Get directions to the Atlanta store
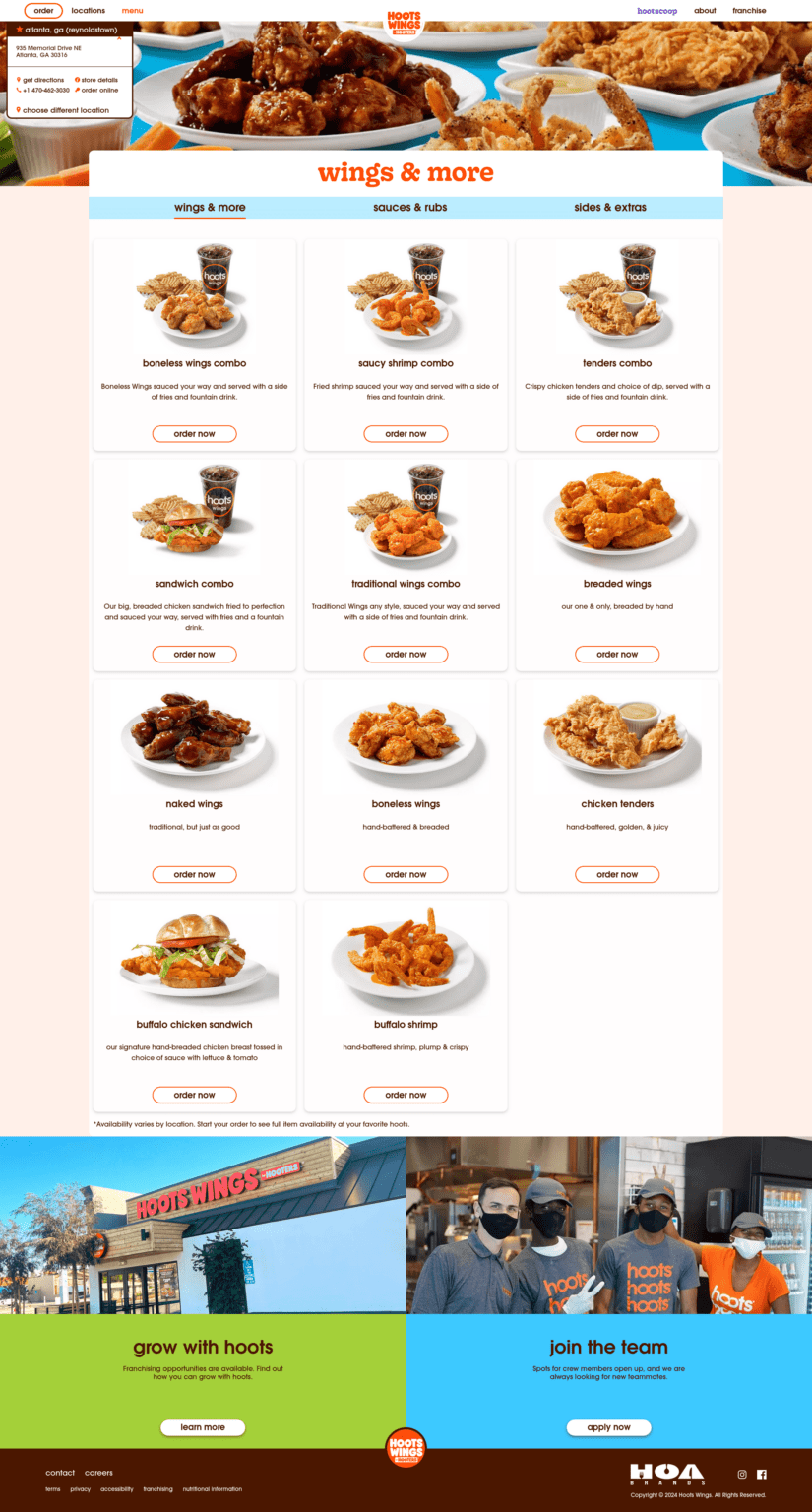This screenshot has height=1512, width=812. click(40, 80)
